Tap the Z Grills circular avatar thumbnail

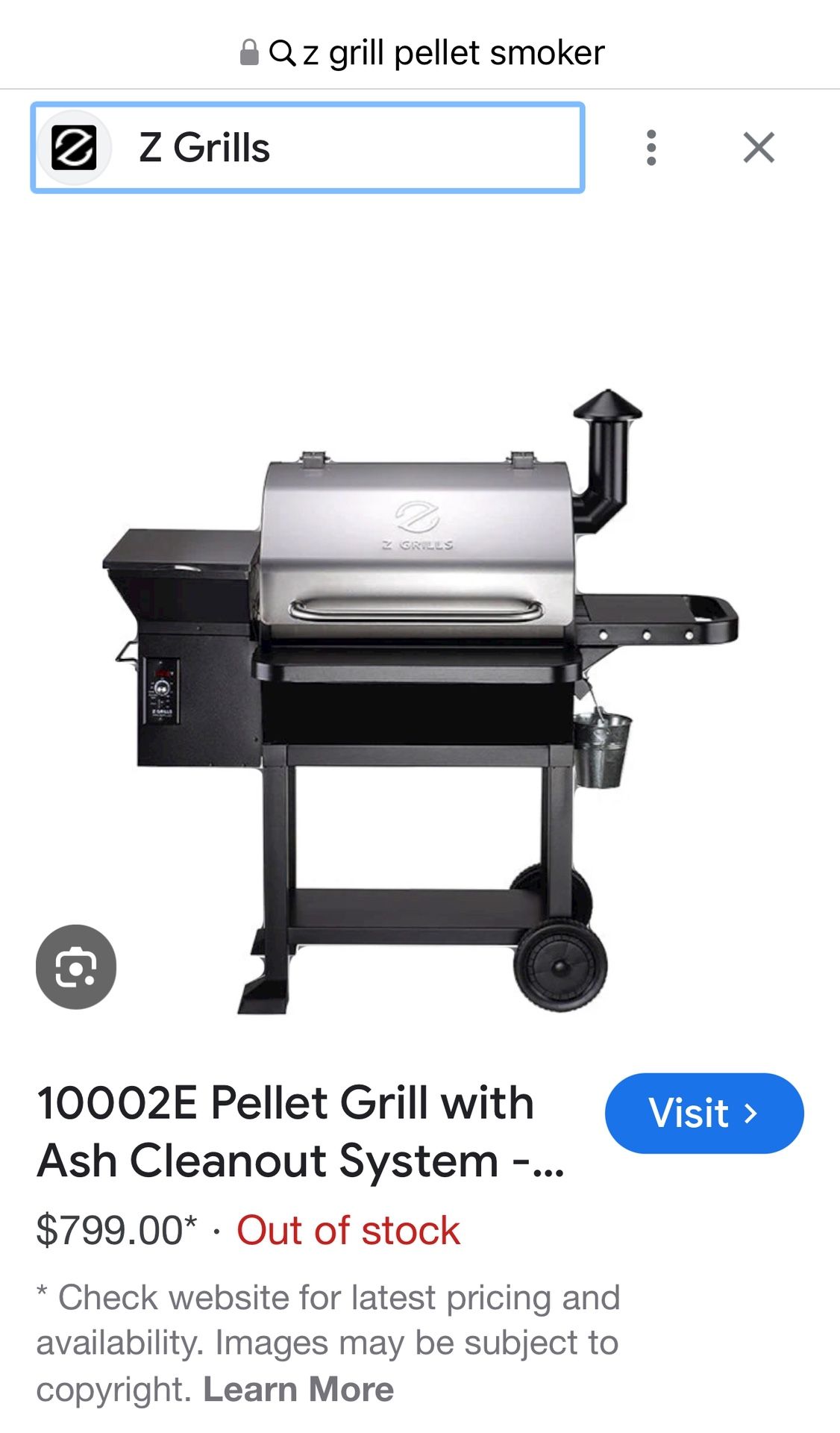(75, 147)
